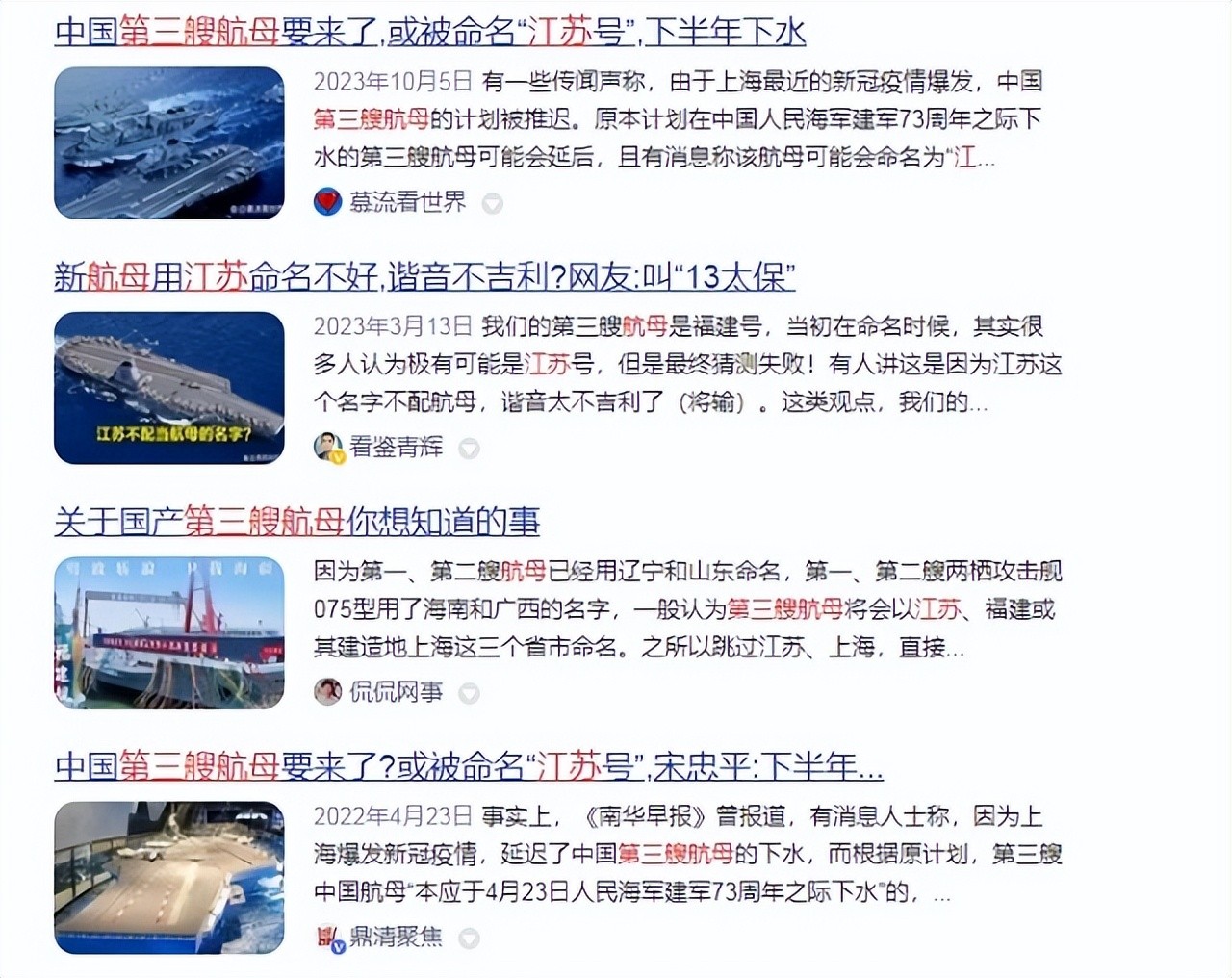Open the shipyard thumbnail of the 侃侃网事 result
1232x978 pixels.
click(x=169, y=632)
